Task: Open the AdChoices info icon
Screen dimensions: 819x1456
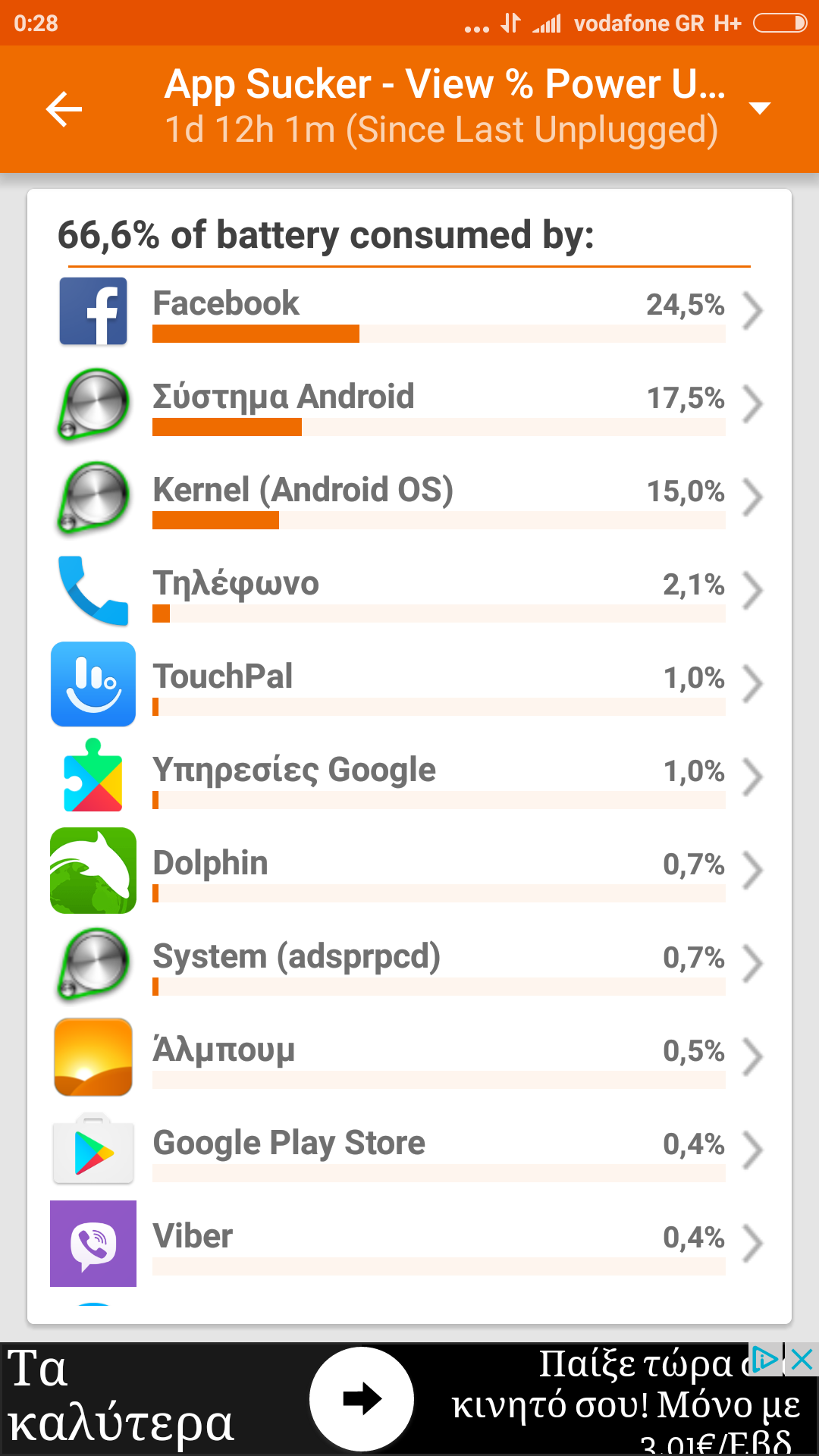Action: point(766,1360)
